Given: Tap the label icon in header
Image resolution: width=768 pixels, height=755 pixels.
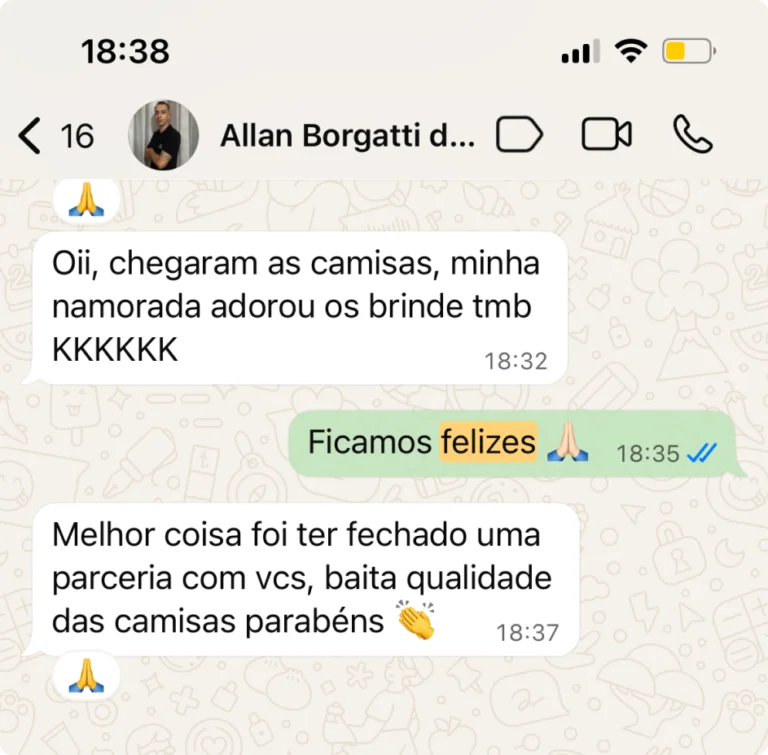Looking at the screenshot, I should [519, 135].
